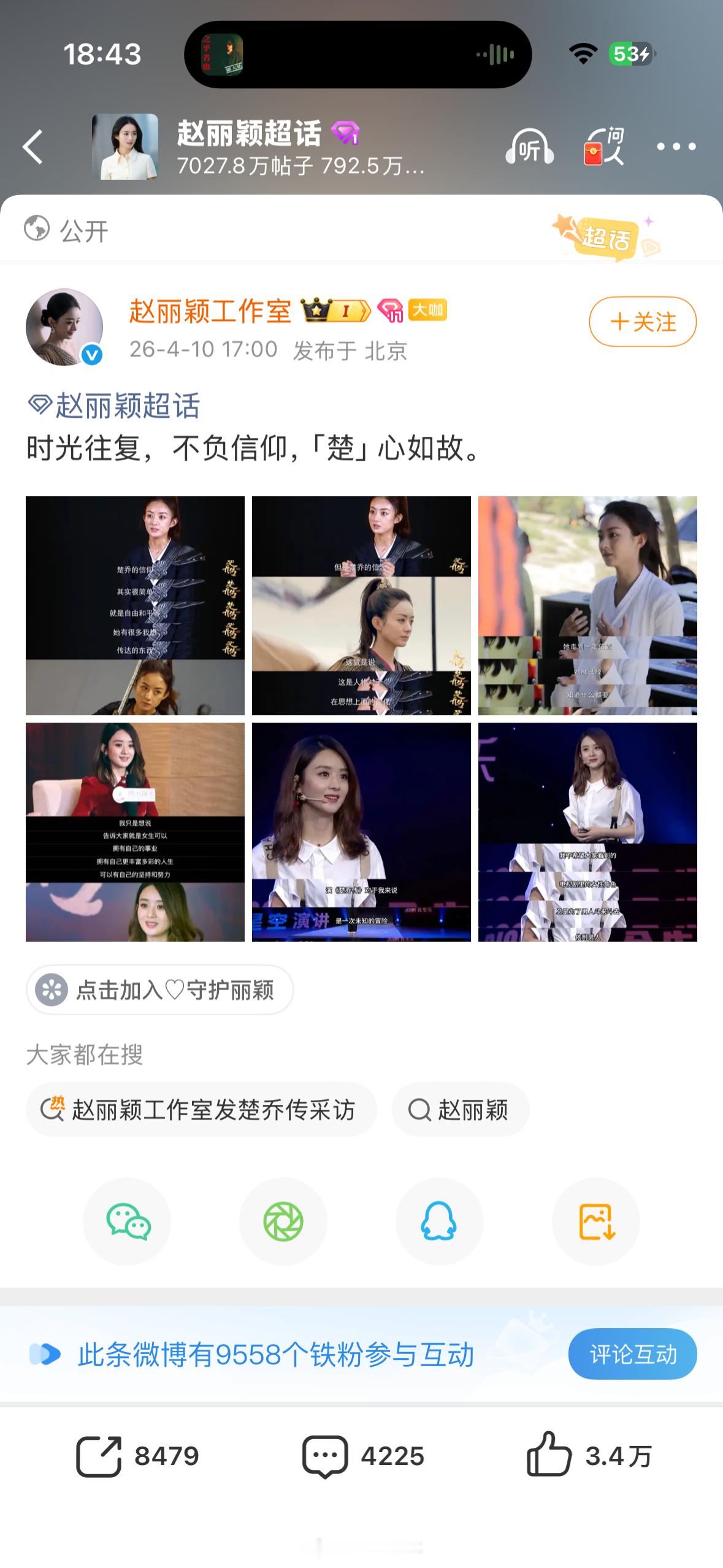This screenshot has width=723, height=1568.
Task: Open the red envelope 问 icon
Action: pyautogui.click(x=603, y=145)
